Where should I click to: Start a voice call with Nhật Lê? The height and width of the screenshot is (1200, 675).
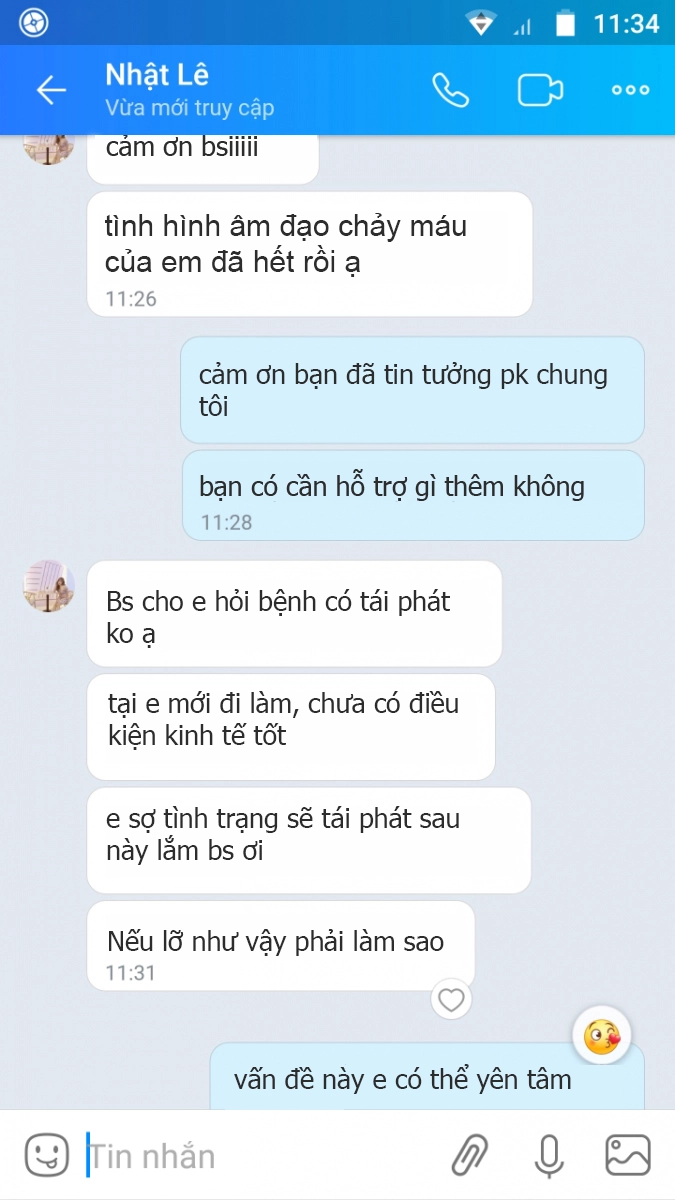[450, 90]
